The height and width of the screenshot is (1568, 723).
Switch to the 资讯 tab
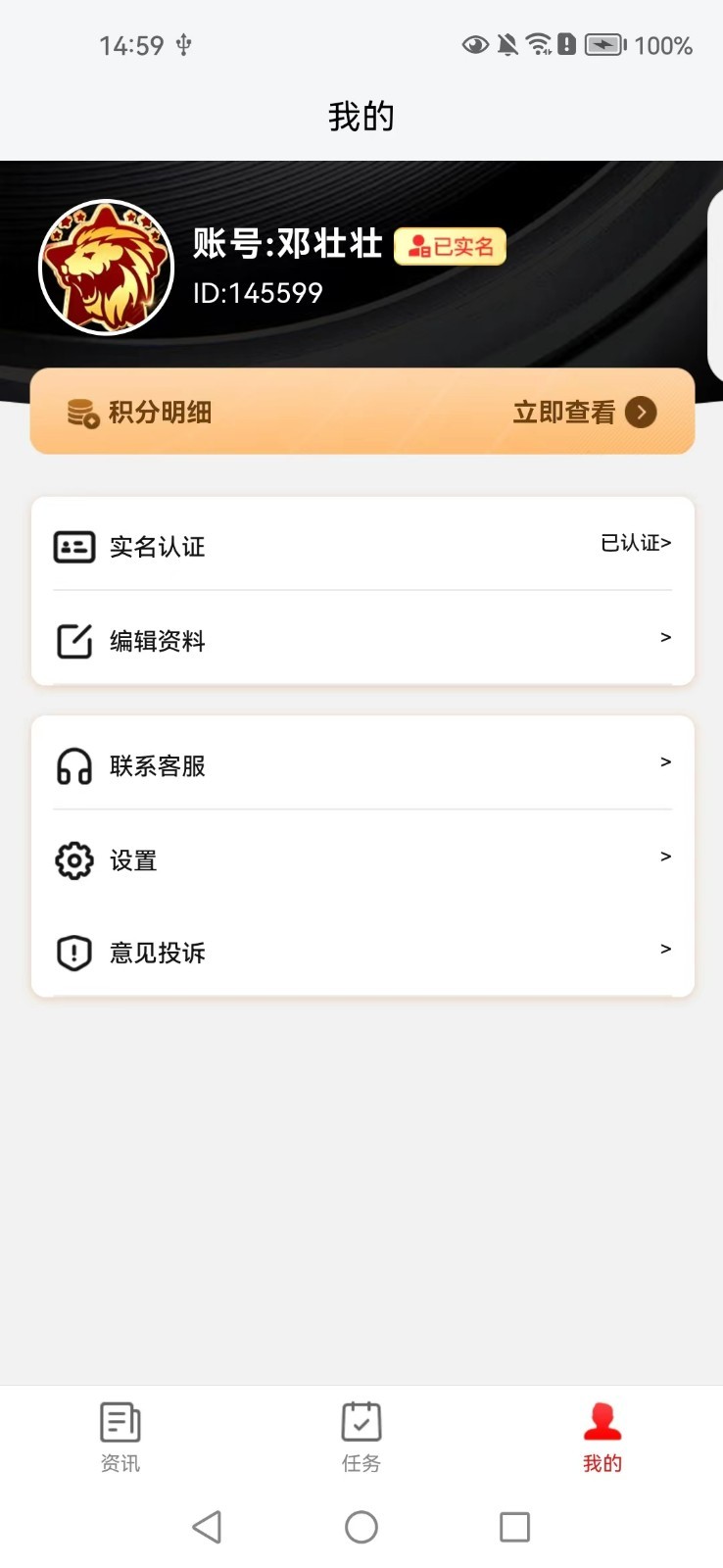120,1435
